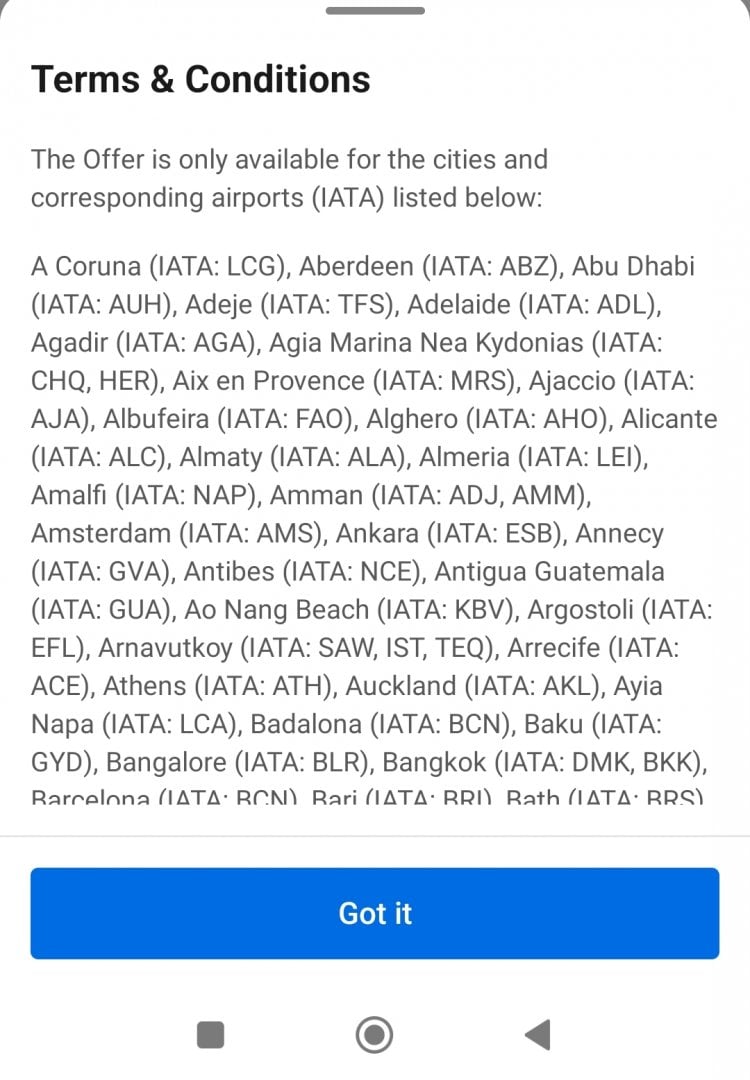Tap the Android home circle icon
The width and height of the screenshot is (750, 1080).
tap(375, 1037)
